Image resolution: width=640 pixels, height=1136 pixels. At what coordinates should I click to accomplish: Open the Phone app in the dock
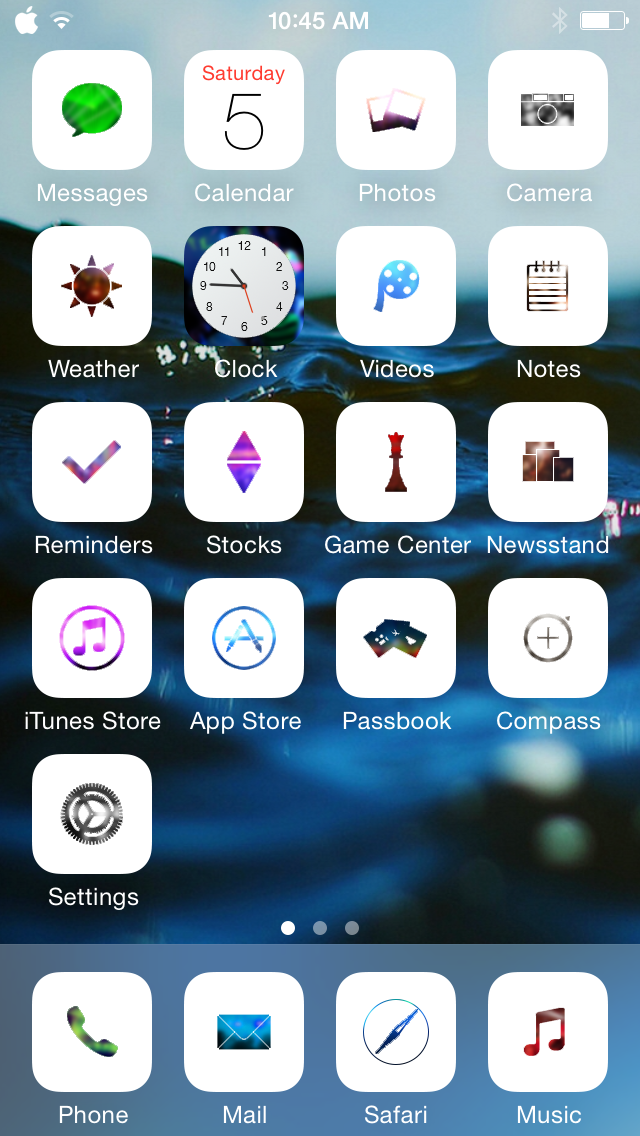(x=92, y=1032)
